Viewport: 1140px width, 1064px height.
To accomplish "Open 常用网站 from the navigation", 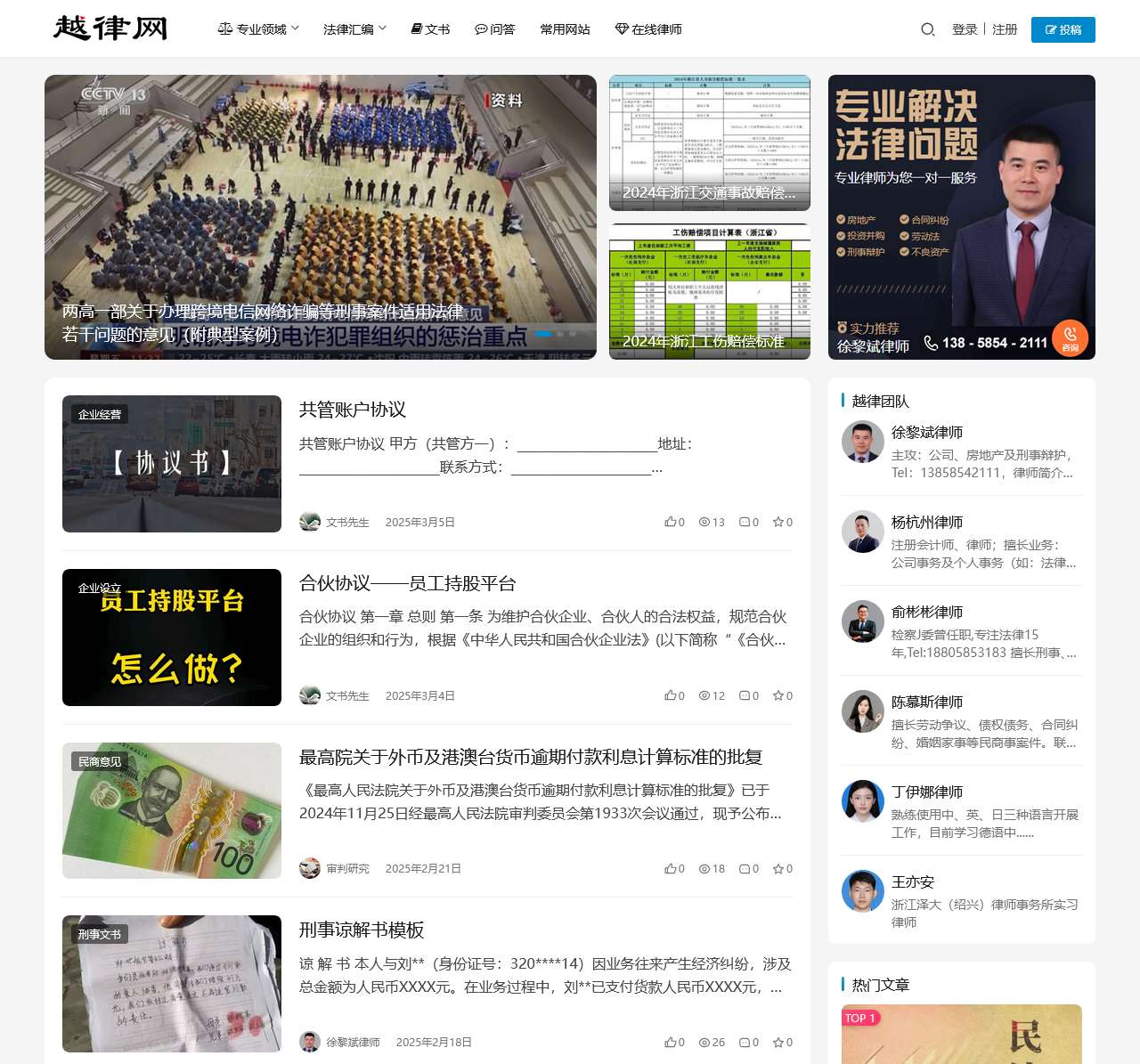I will [565, 29].
